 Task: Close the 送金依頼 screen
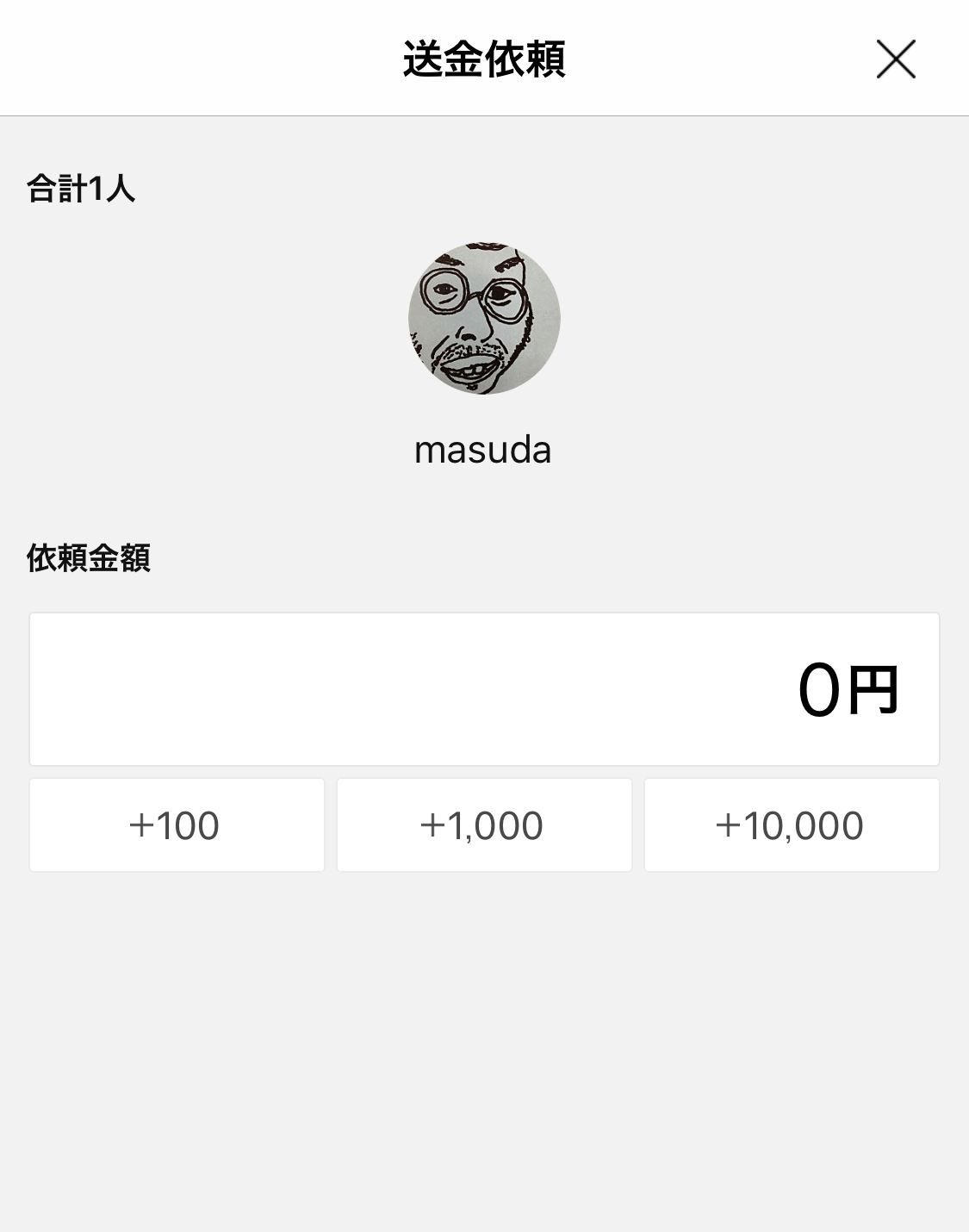pyautogui.click(x=896, y=59)
